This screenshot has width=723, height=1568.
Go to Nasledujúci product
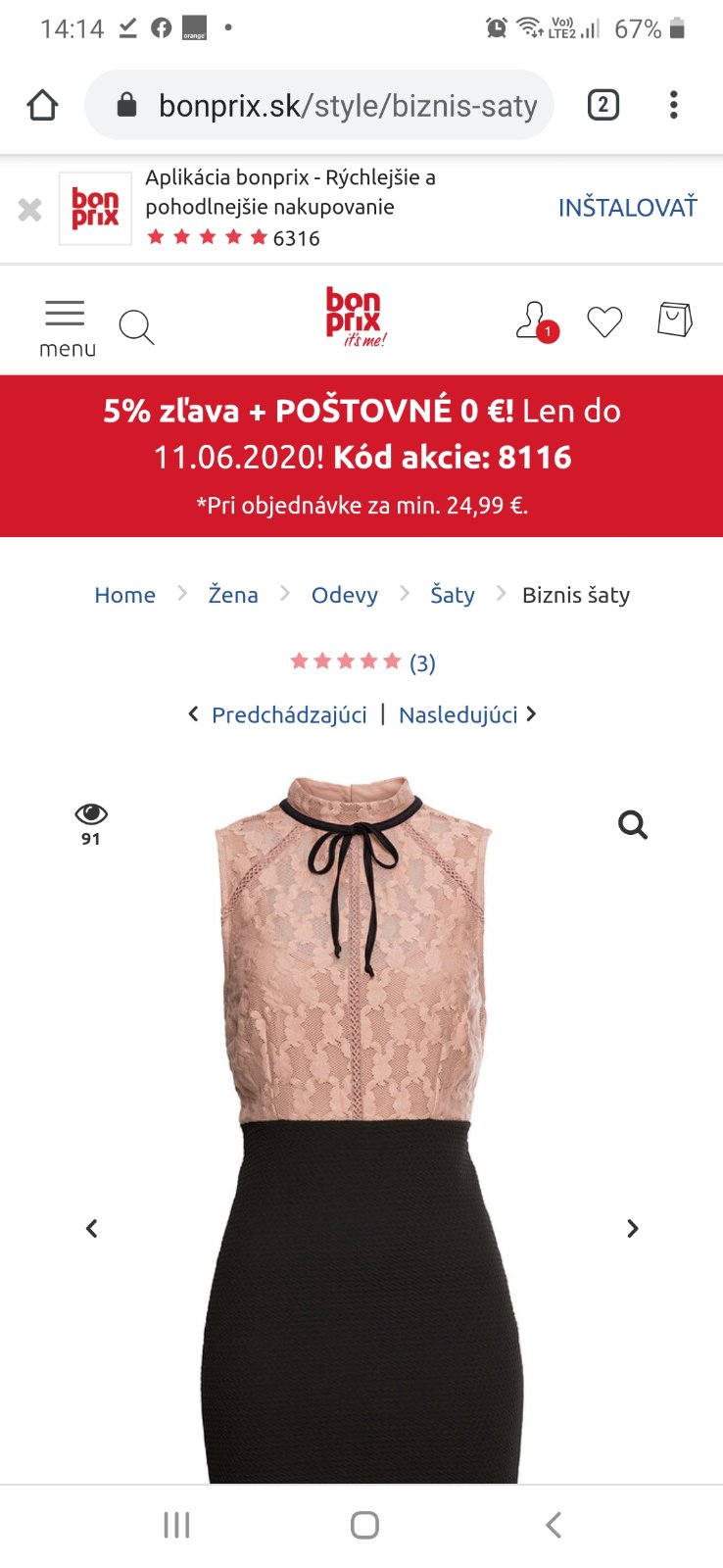(458, 715)
